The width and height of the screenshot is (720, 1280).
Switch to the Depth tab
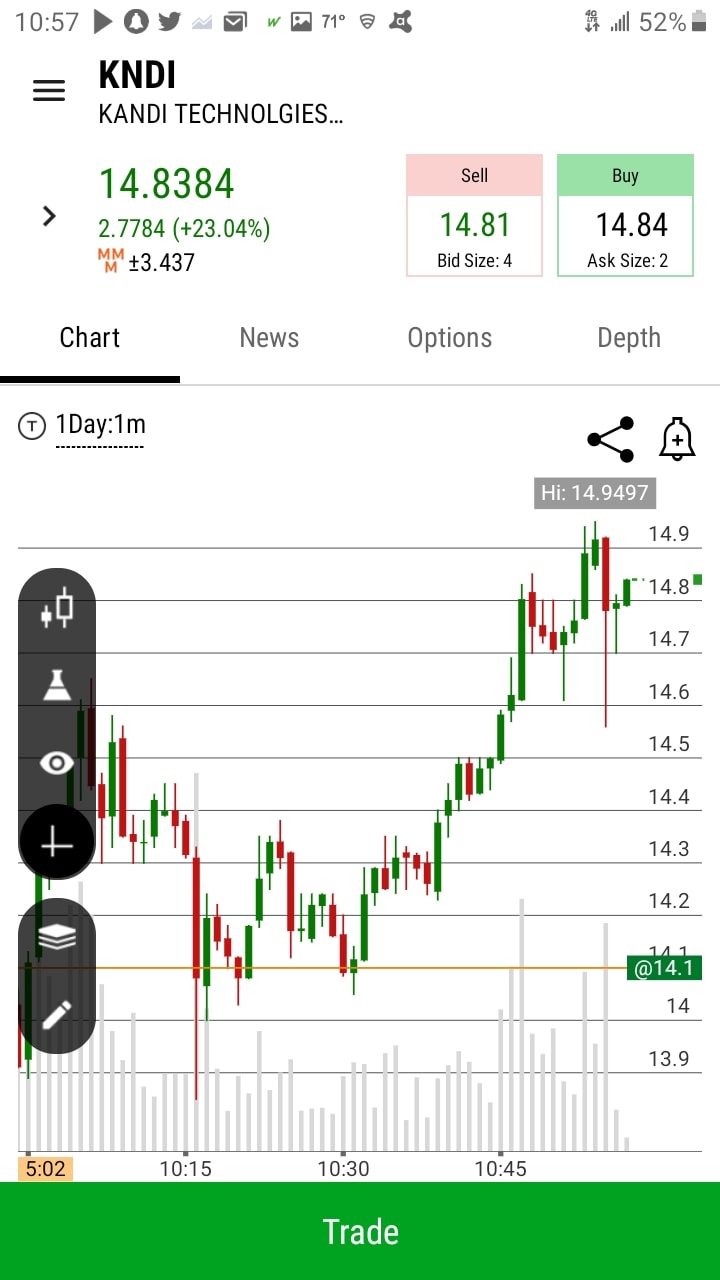click(x=629, y=338)
